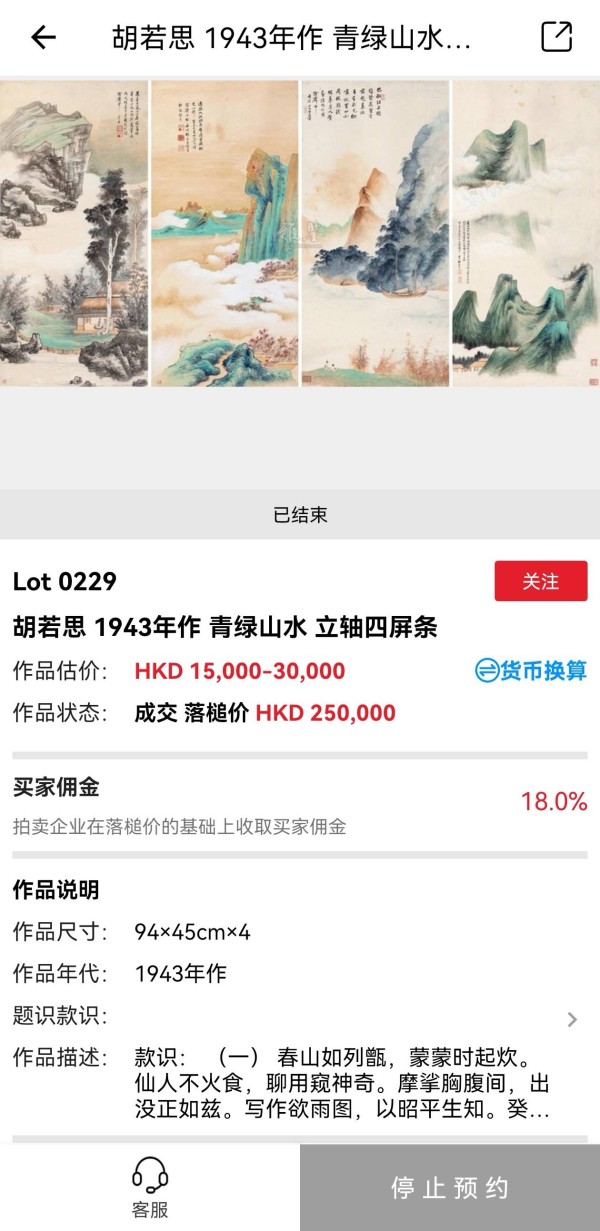This screenshot has width=600, height=1231.
Task: Follow this lot with 关注 button
Action: [x=540, y=581]
